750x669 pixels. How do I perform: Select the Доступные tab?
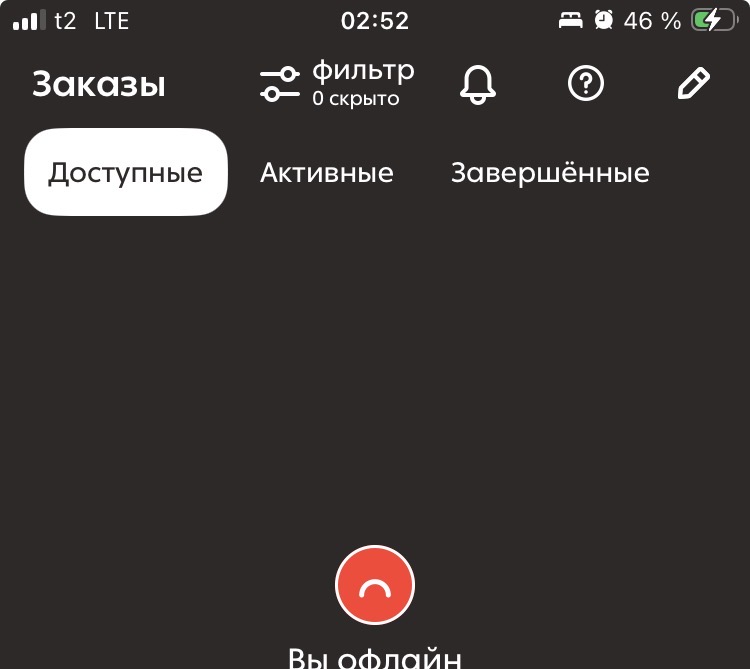[126, 172]
